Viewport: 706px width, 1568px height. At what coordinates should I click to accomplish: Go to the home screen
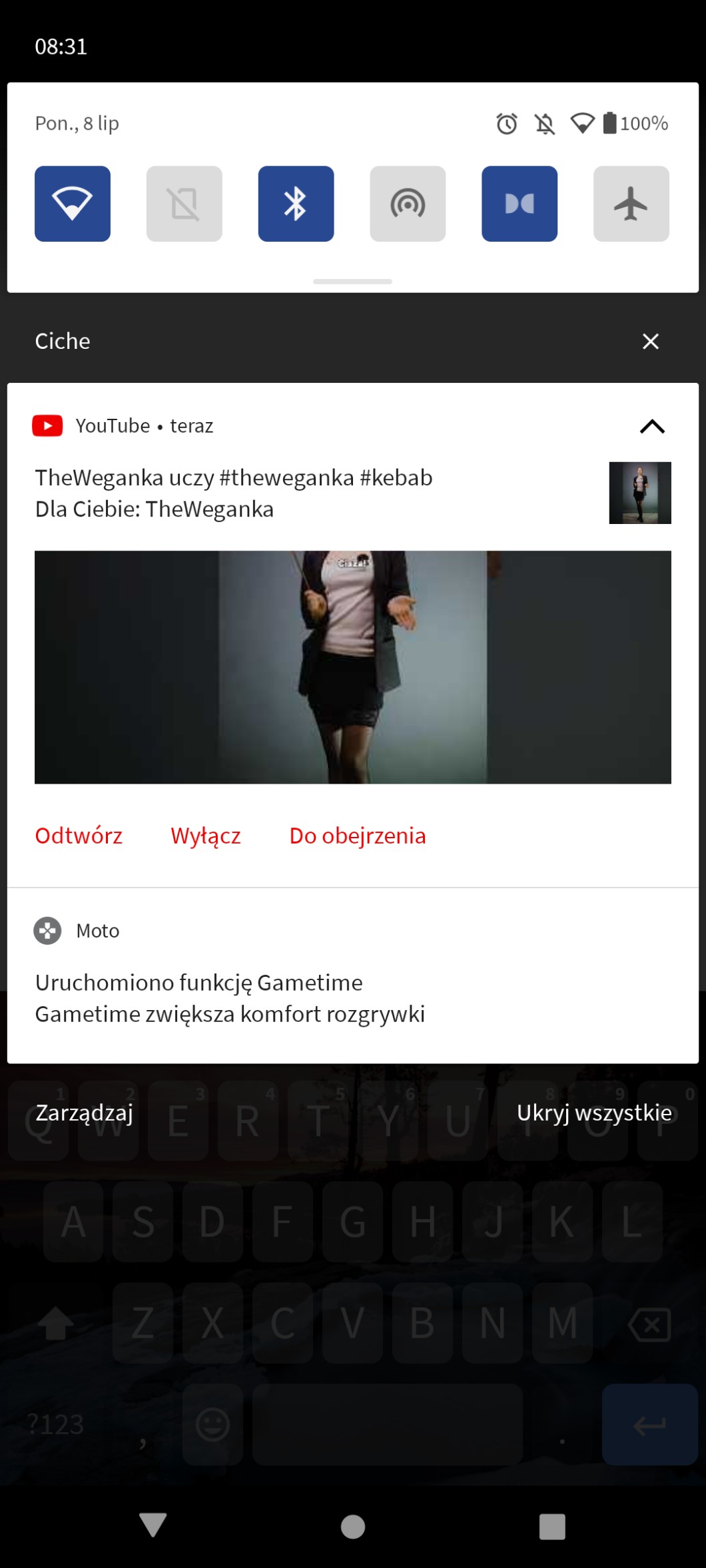pyautogui.click(x=352, y=1526)
